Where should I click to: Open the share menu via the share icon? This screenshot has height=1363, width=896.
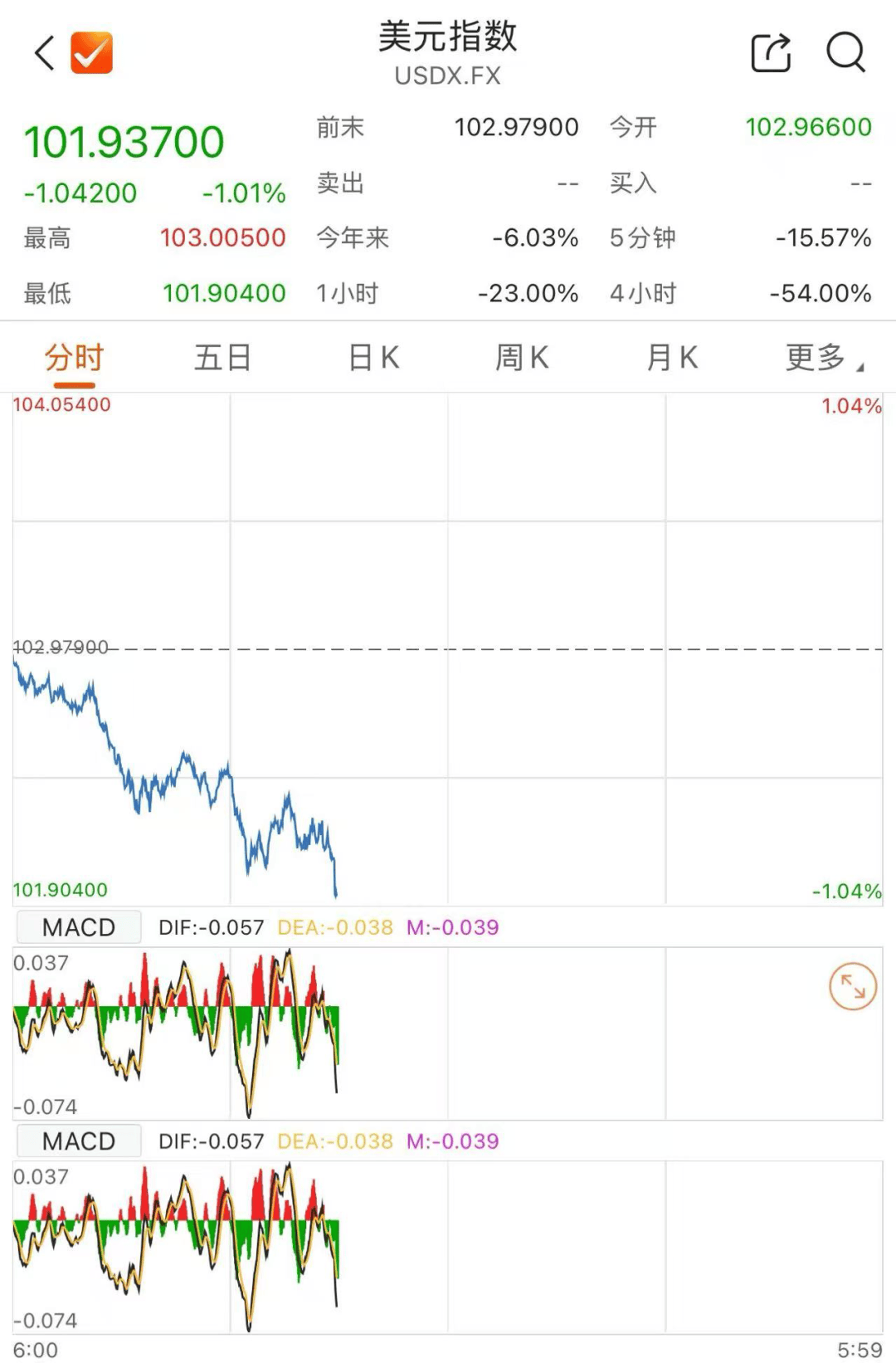pyautogui.click(x=770, y=51)
